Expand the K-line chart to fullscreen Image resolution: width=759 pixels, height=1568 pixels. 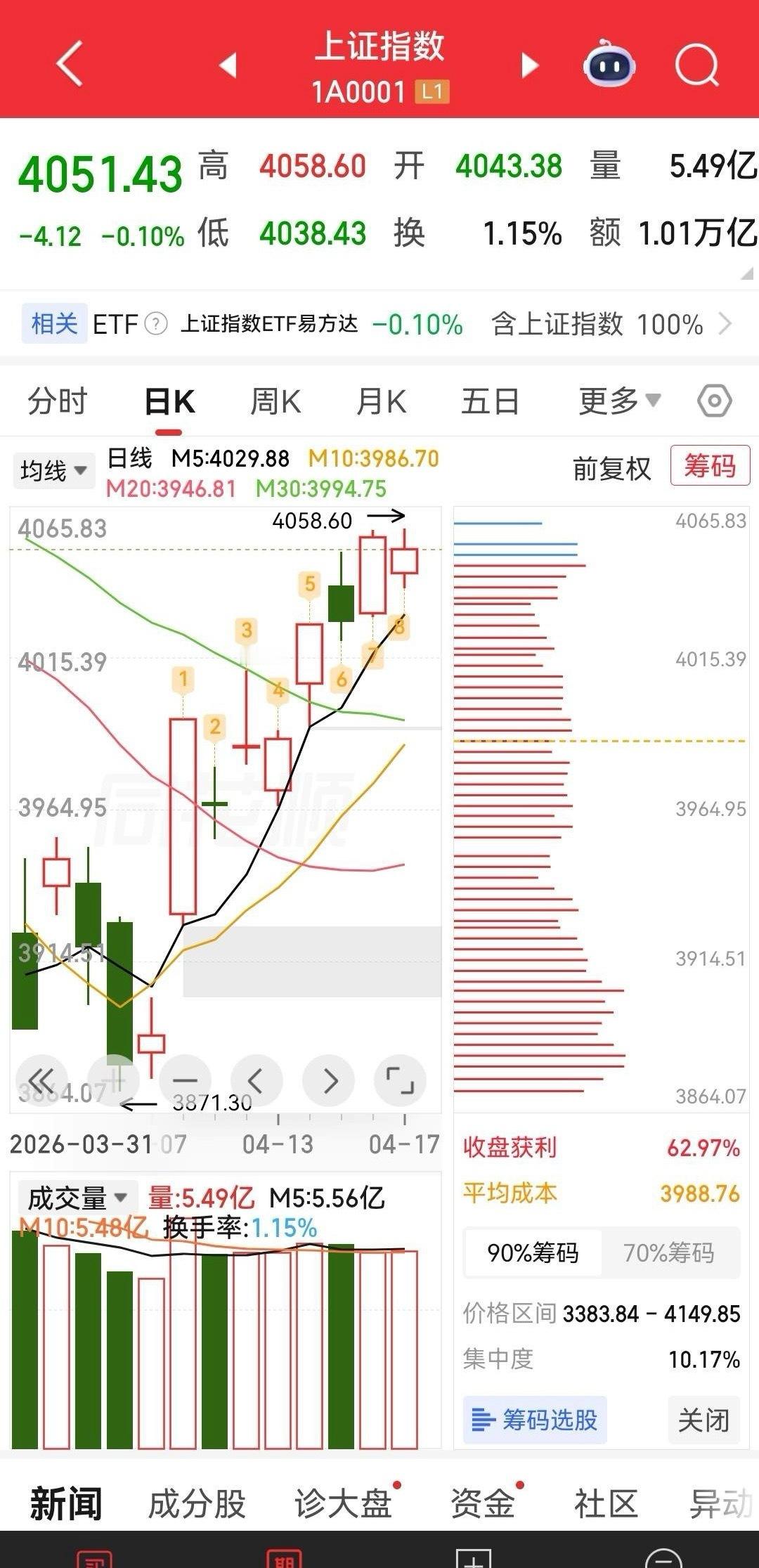[x=399, y=1081]
